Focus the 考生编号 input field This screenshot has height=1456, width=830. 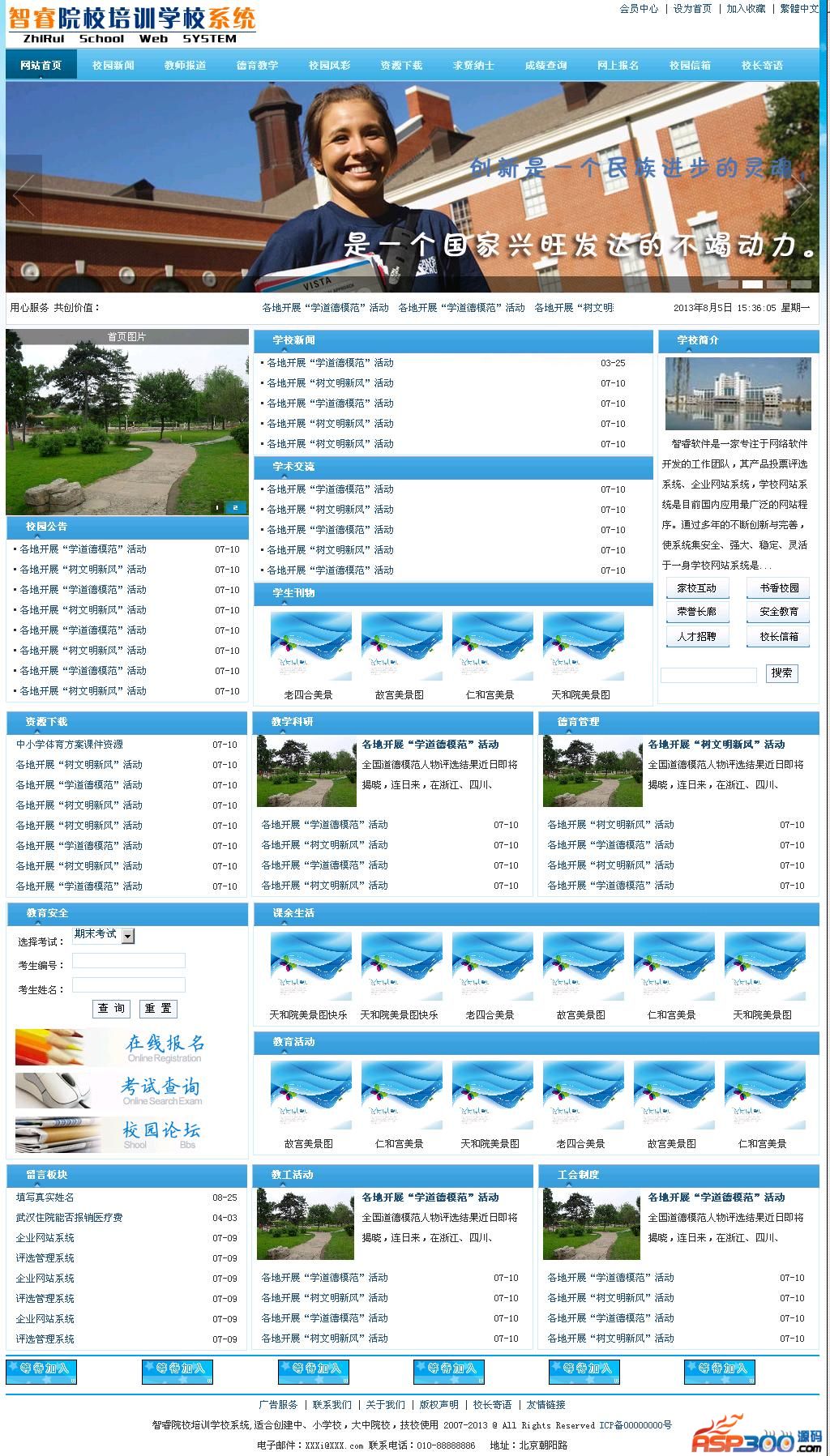(x=128, y=961)
